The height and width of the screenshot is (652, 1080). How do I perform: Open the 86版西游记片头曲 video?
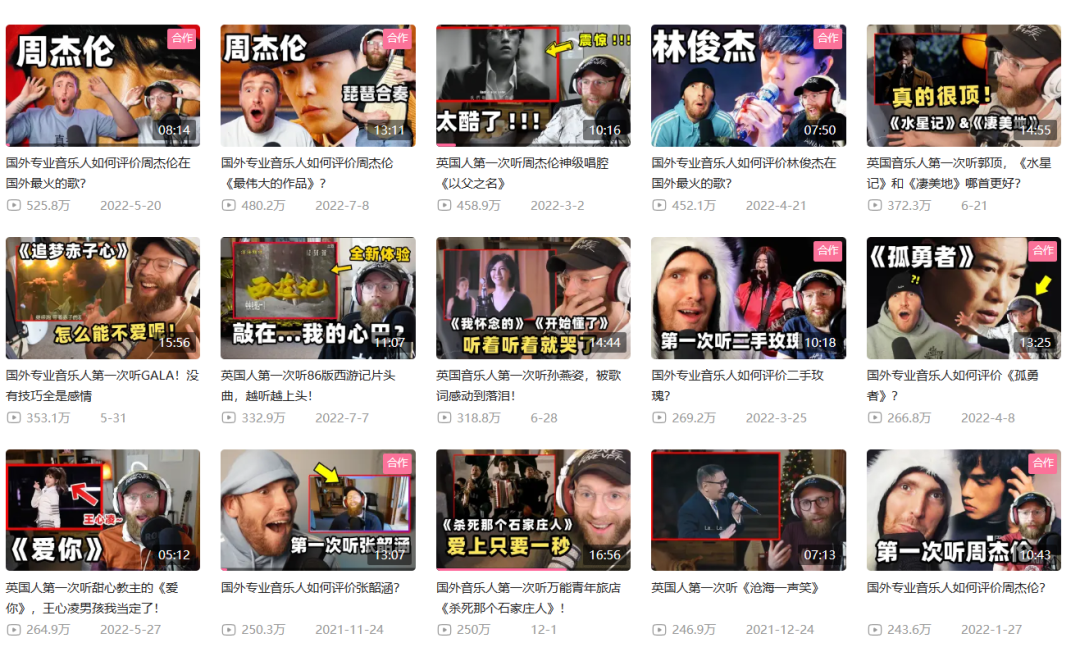(x=318, y=298)
